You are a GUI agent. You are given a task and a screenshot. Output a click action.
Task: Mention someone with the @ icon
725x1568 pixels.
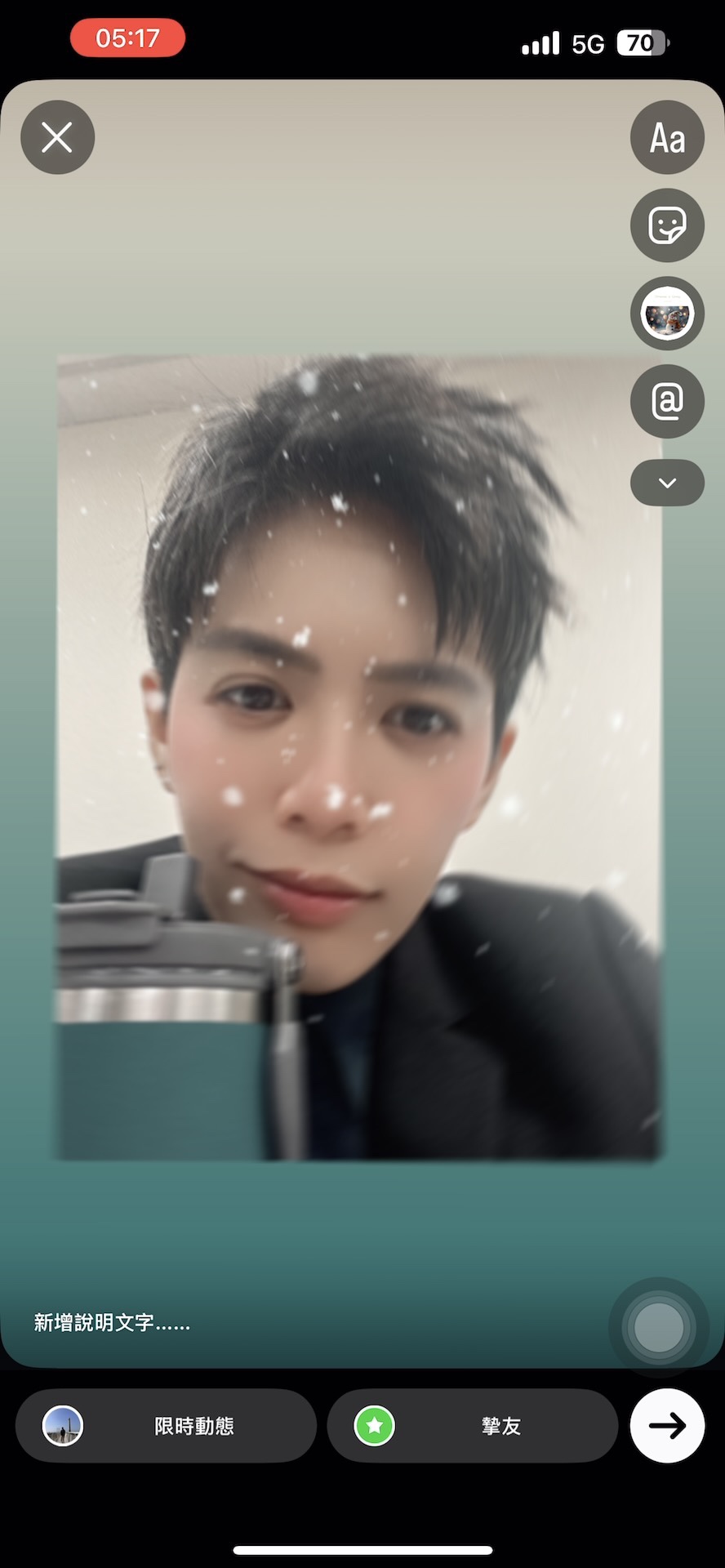click(667, 401)
